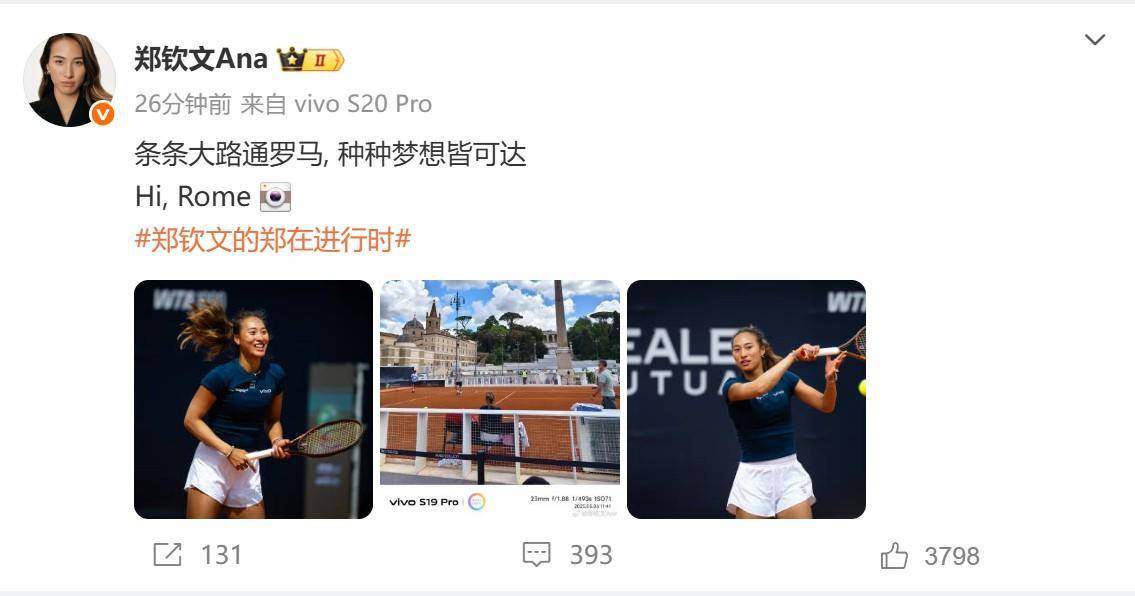The height and width of the screenshot is (596, 1135).
Task: Open the username 郑钦文Ana
Action: click(201, 58)
